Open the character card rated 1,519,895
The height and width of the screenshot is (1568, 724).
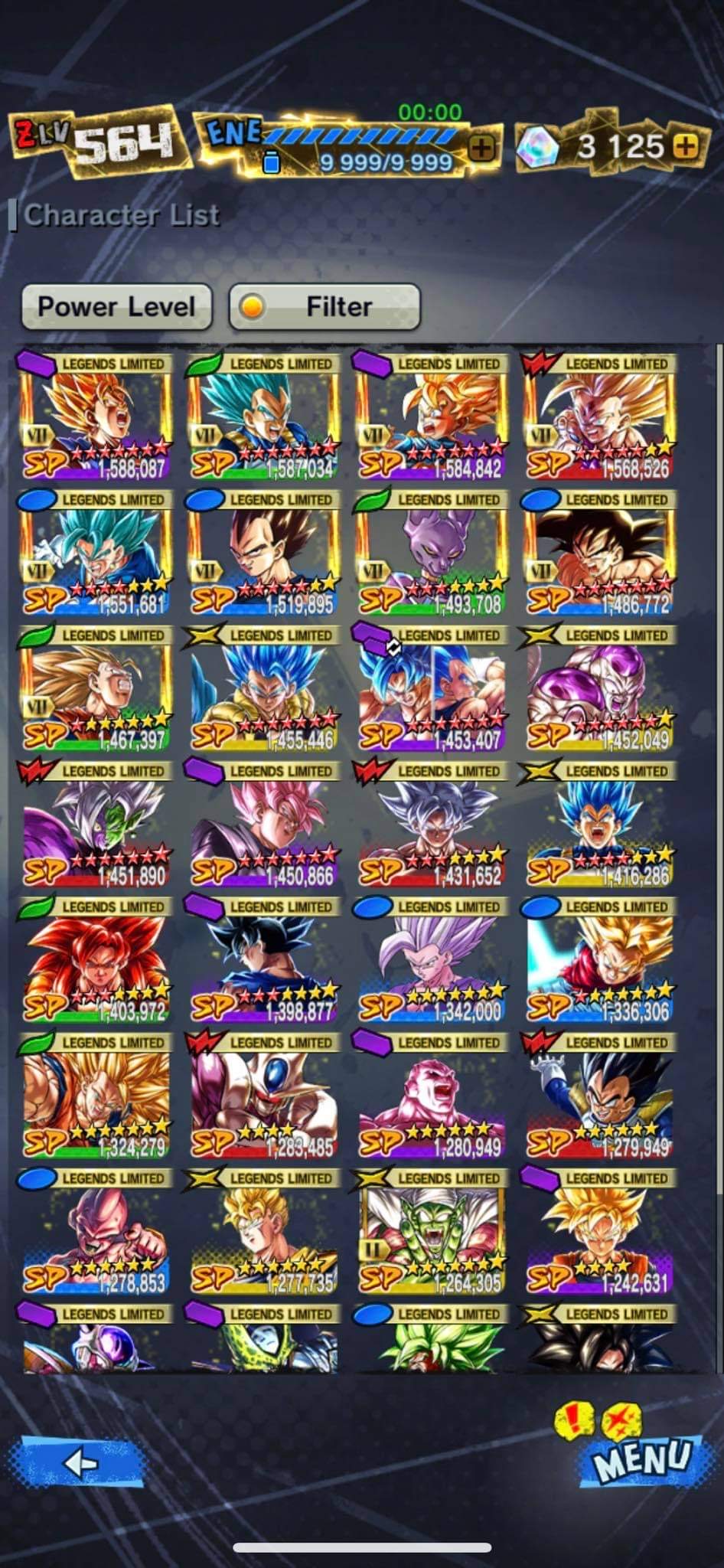click(263, 553)
